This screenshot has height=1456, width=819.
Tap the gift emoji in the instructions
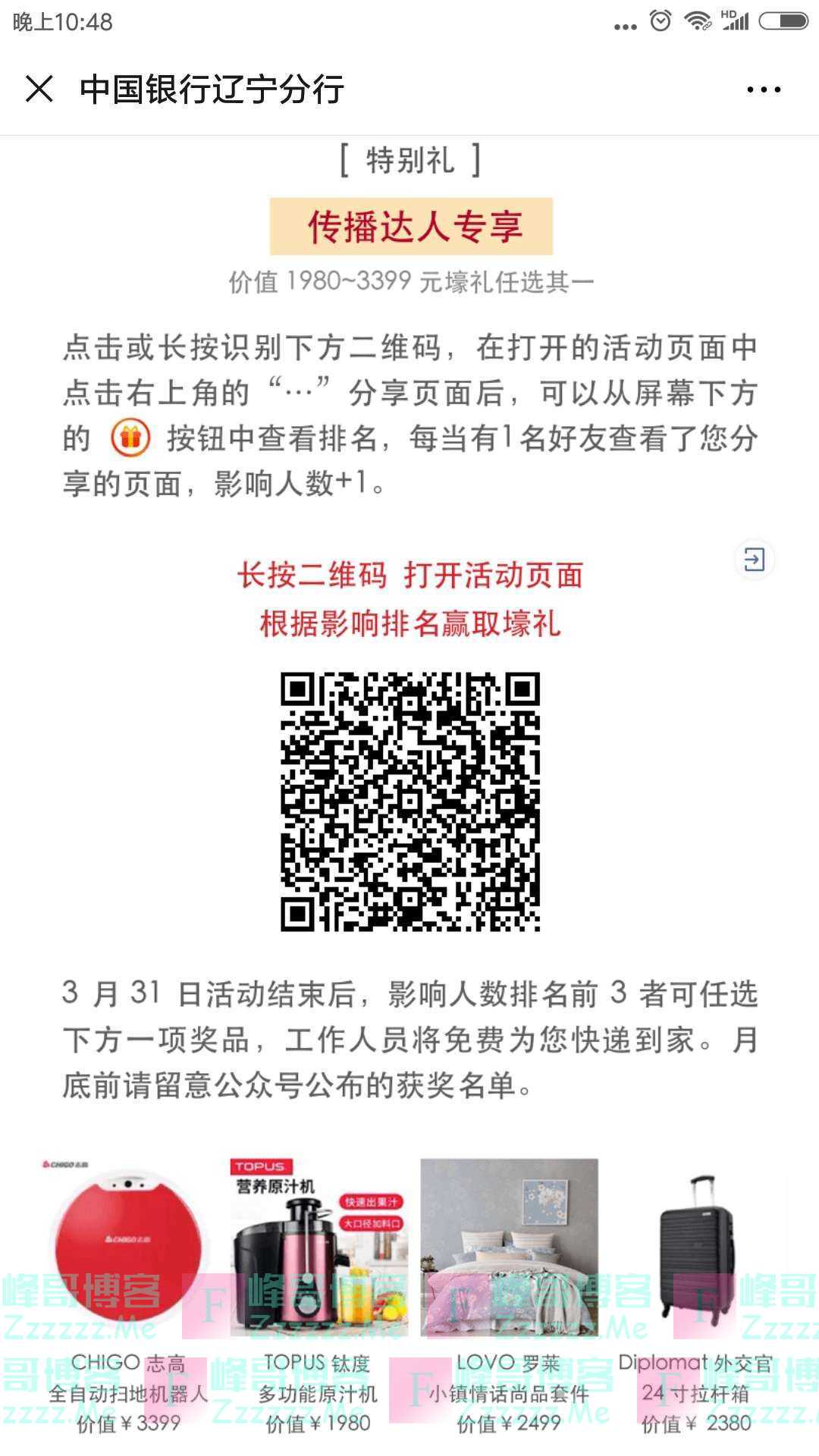point(130,438)
